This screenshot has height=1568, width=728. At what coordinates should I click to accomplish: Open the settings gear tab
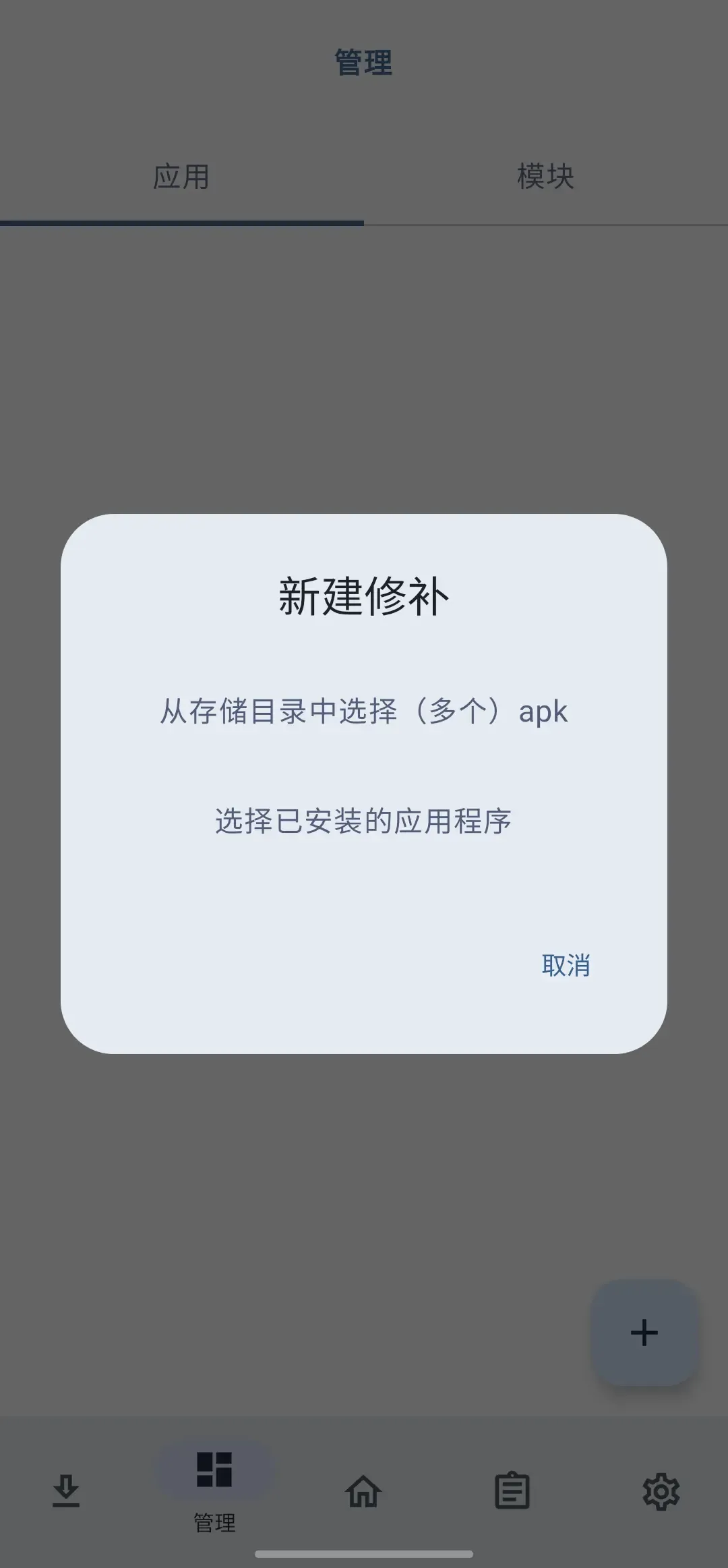click(661, 1490)
